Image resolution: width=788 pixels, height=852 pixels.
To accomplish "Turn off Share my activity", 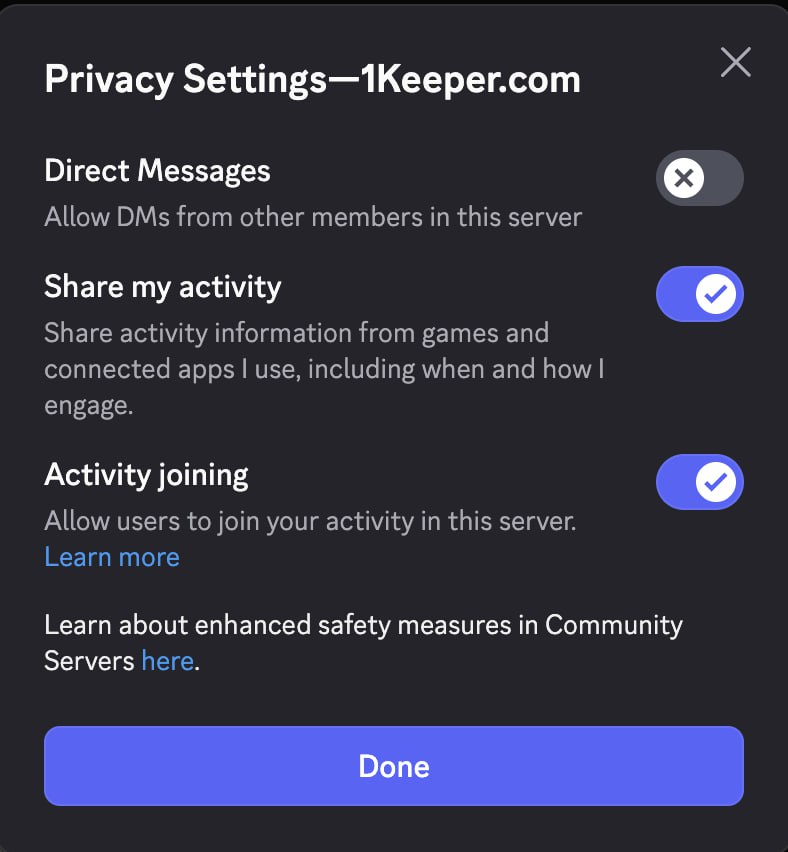I will tap(699, 294).
